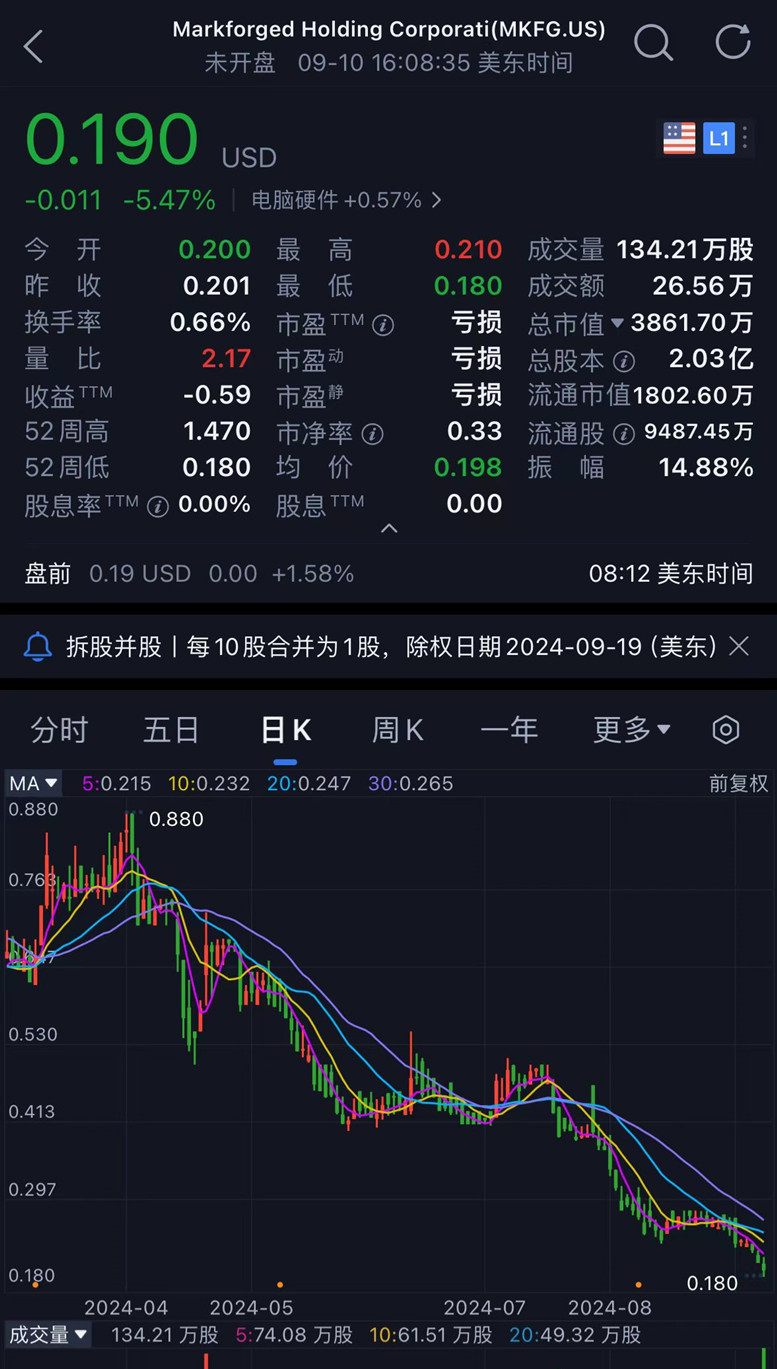
Task: Open the 更多 chart period dropdown
Action: [x=631, y=730]
